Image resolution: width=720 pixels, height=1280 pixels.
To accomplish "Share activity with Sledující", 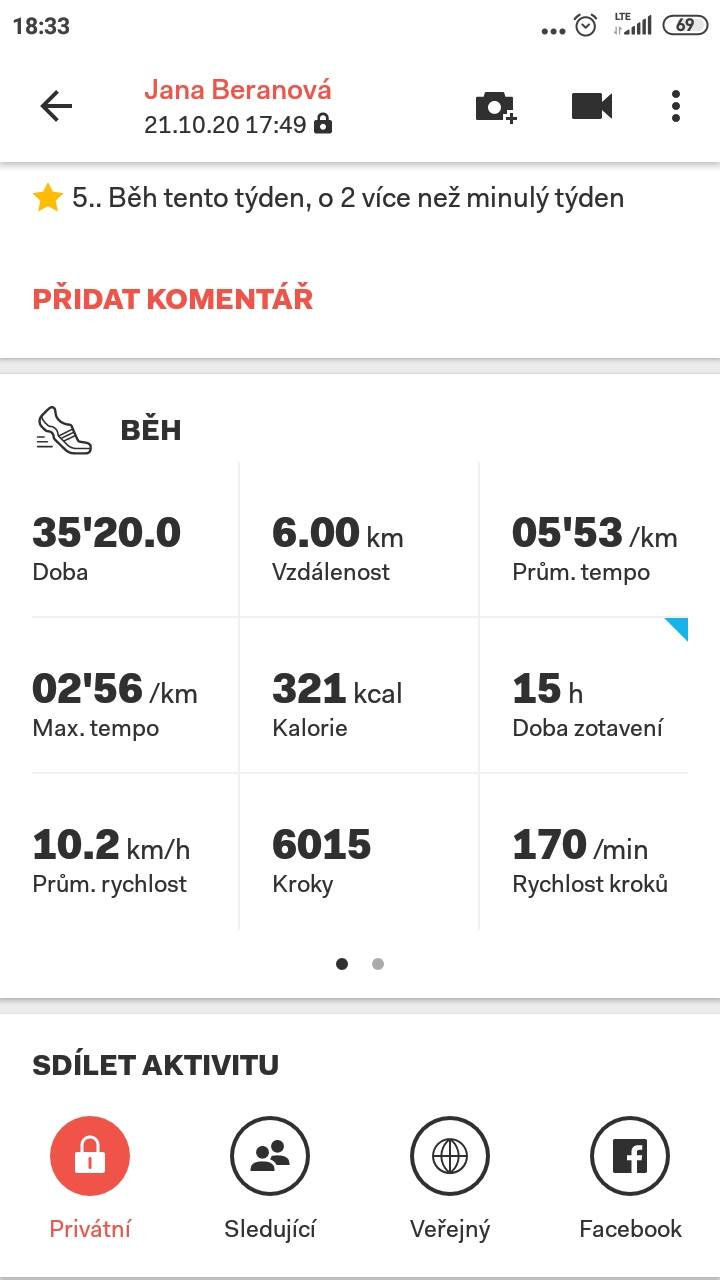I will [x=270, y=1156].
